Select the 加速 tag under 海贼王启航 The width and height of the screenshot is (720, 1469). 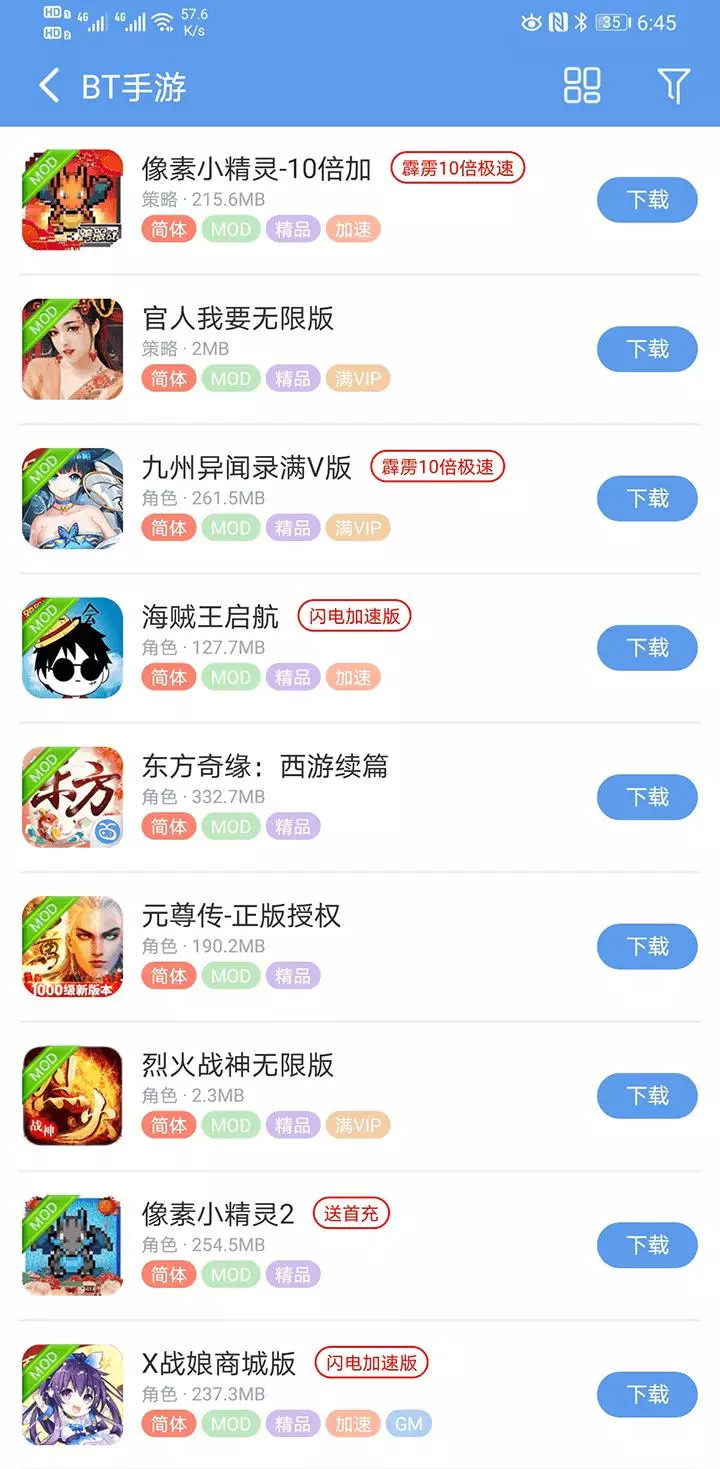coord(352,677)
